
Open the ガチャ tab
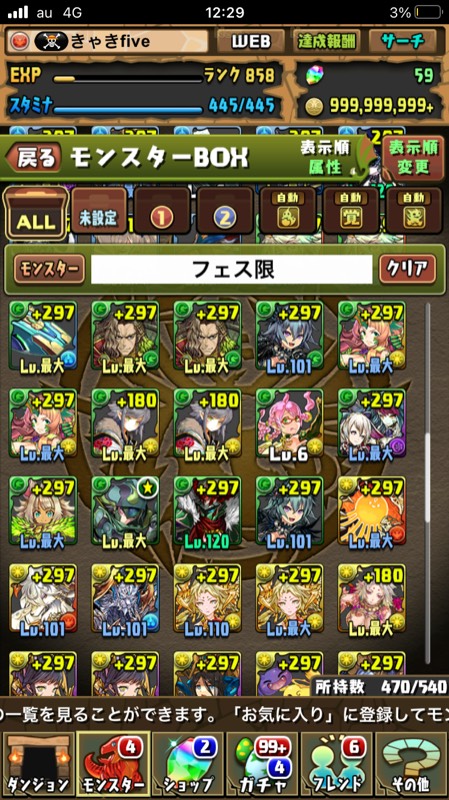pyautogui.click(x=262, y=764)
